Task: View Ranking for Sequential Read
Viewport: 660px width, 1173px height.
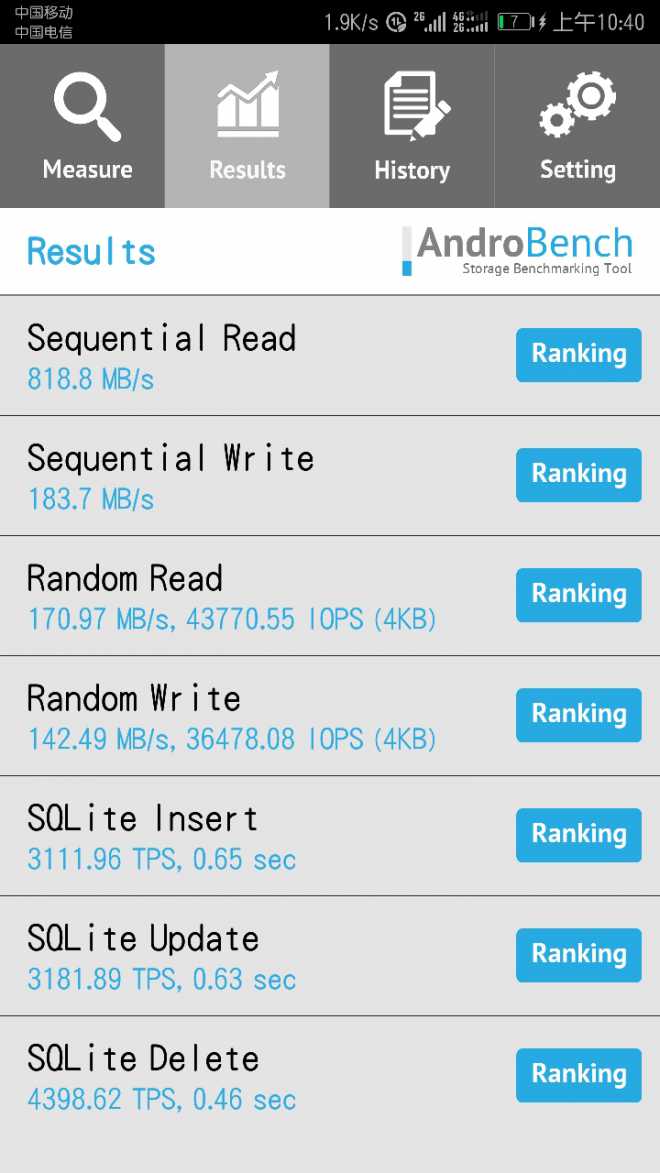Action: click(578, 354)
